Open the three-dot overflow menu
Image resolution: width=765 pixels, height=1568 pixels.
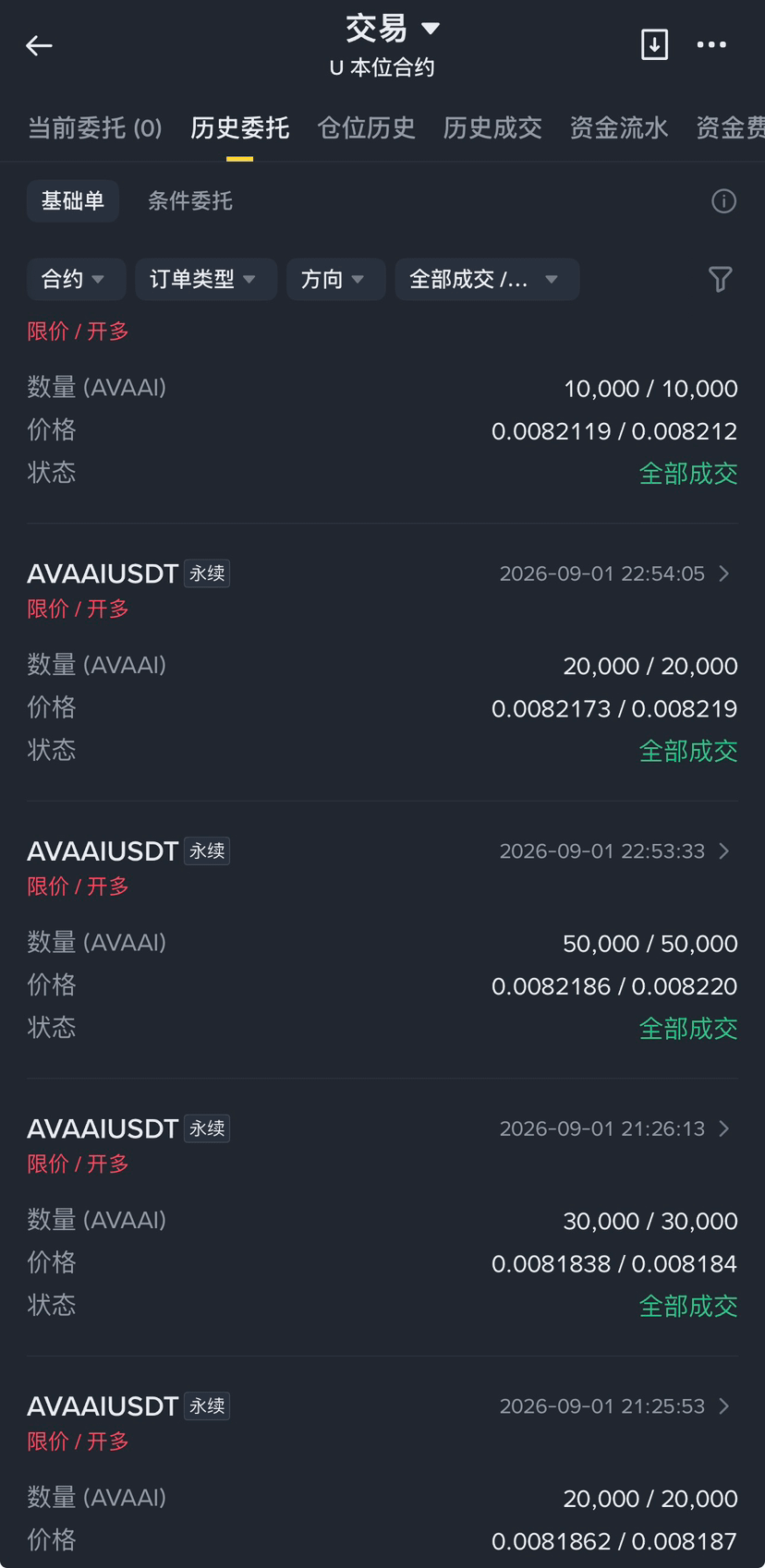(711, 44)
